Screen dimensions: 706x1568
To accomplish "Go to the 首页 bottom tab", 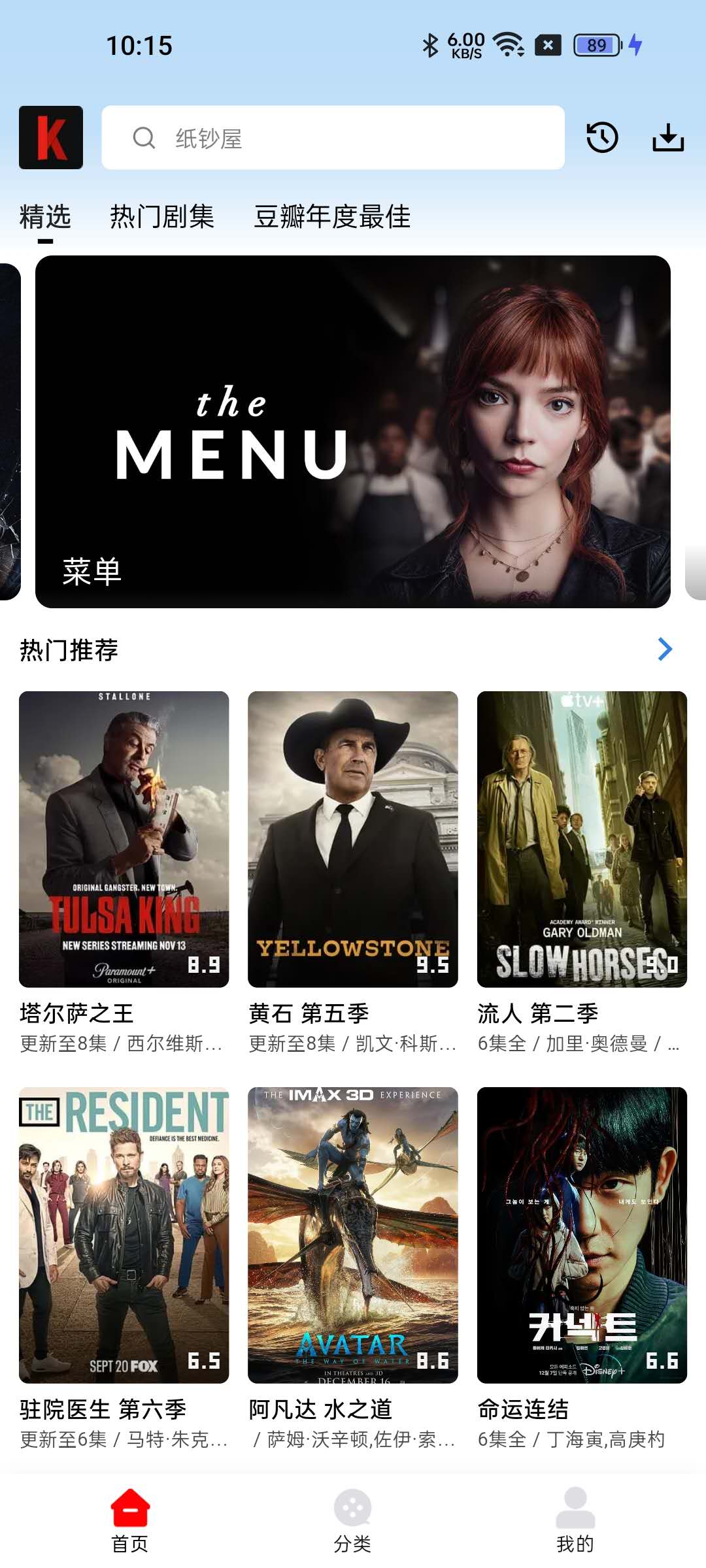I will pos(130,1520).
